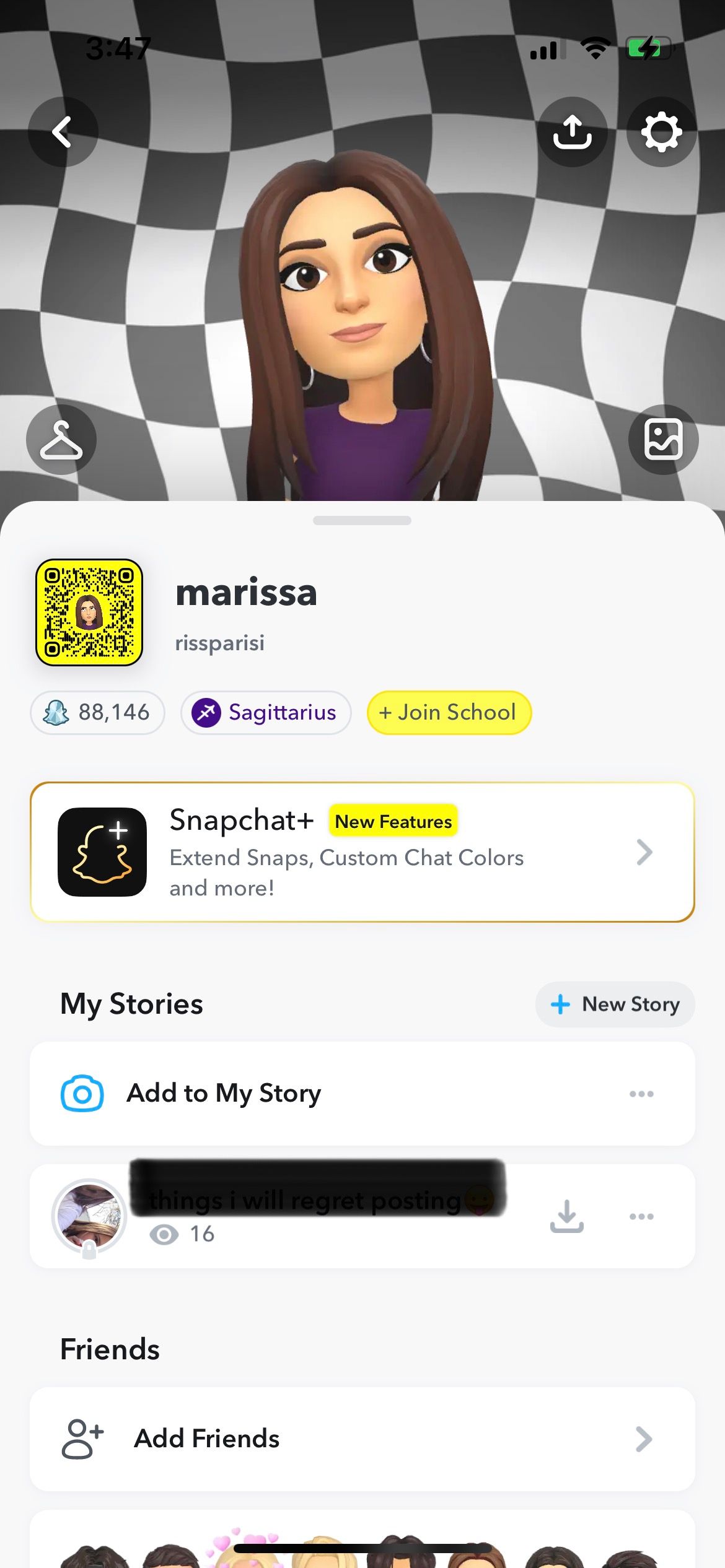Create a story with New Story button

click(614, 1004)
